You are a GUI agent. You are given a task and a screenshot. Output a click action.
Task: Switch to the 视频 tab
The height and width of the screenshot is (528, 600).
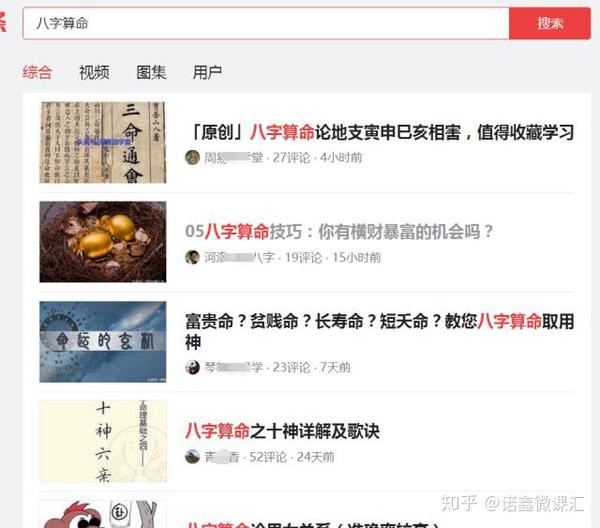pos(94,72)
